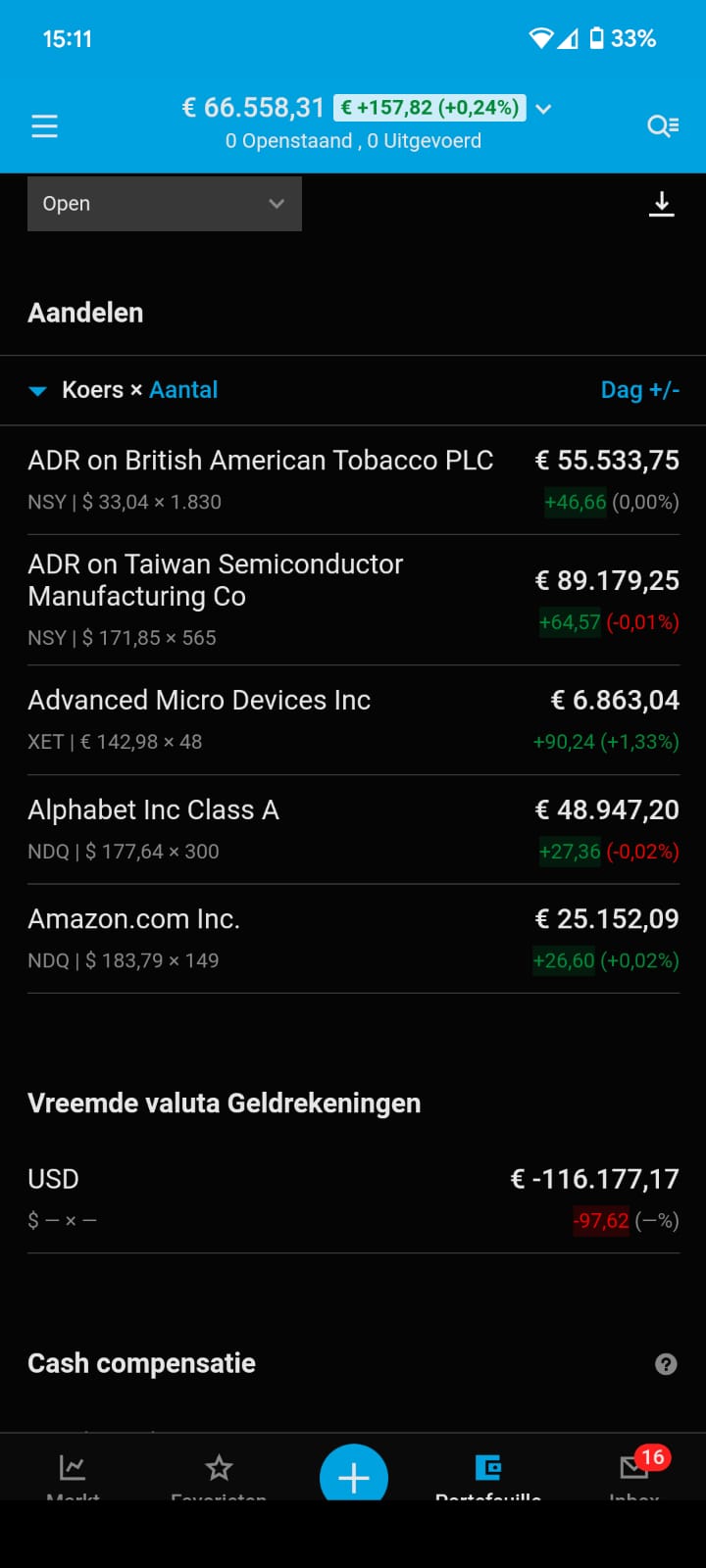Open the search list icon
Image resolution: width=706 pixels, height=1568 pixels.
coord(663,126)
